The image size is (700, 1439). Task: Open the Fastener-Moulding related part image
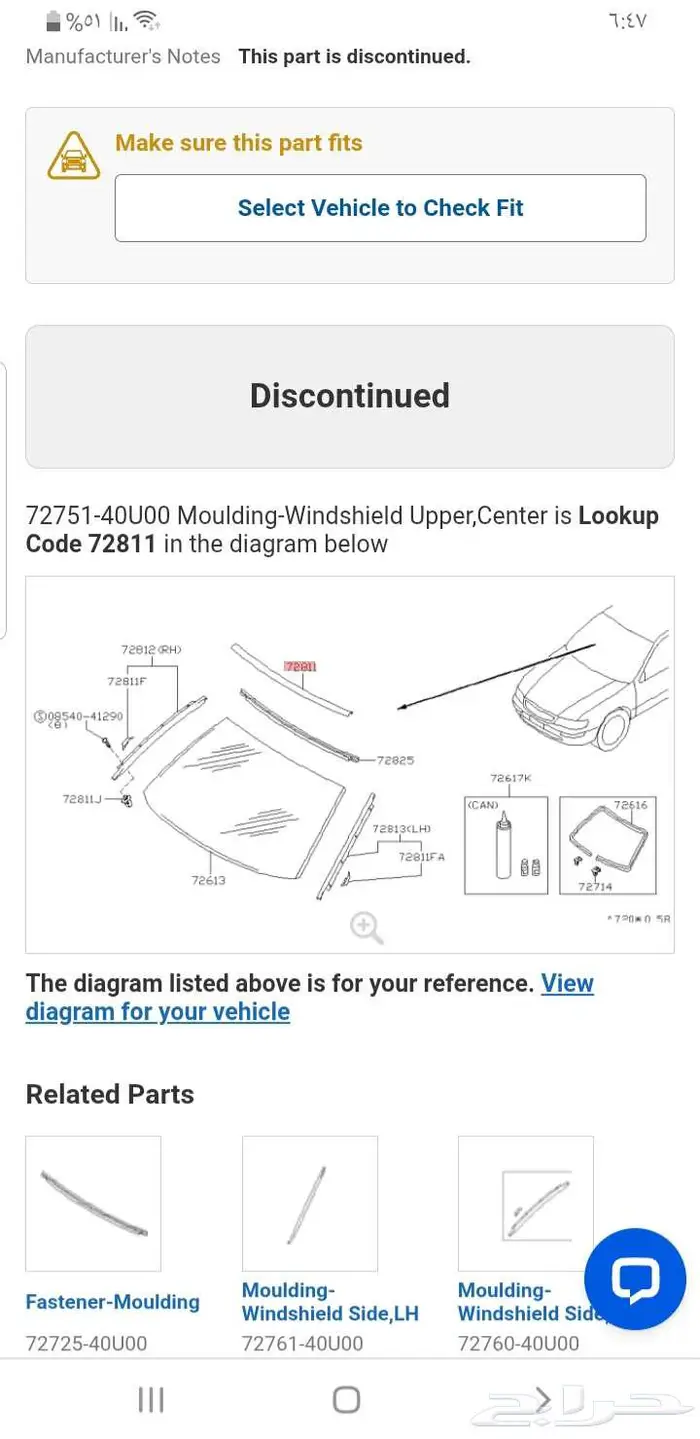(93, 1203)
